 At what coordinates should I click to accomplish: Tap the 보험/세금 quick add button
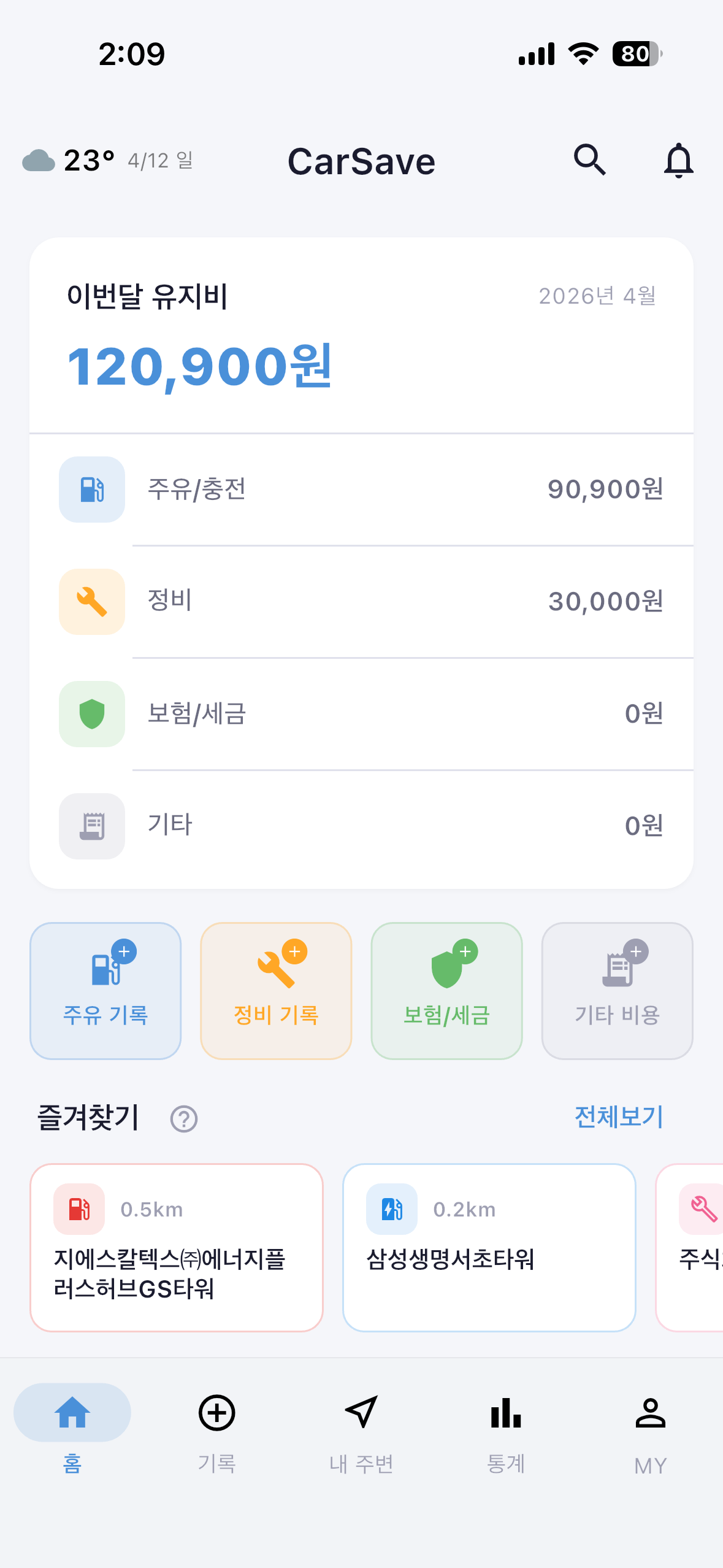click(446, 990)
